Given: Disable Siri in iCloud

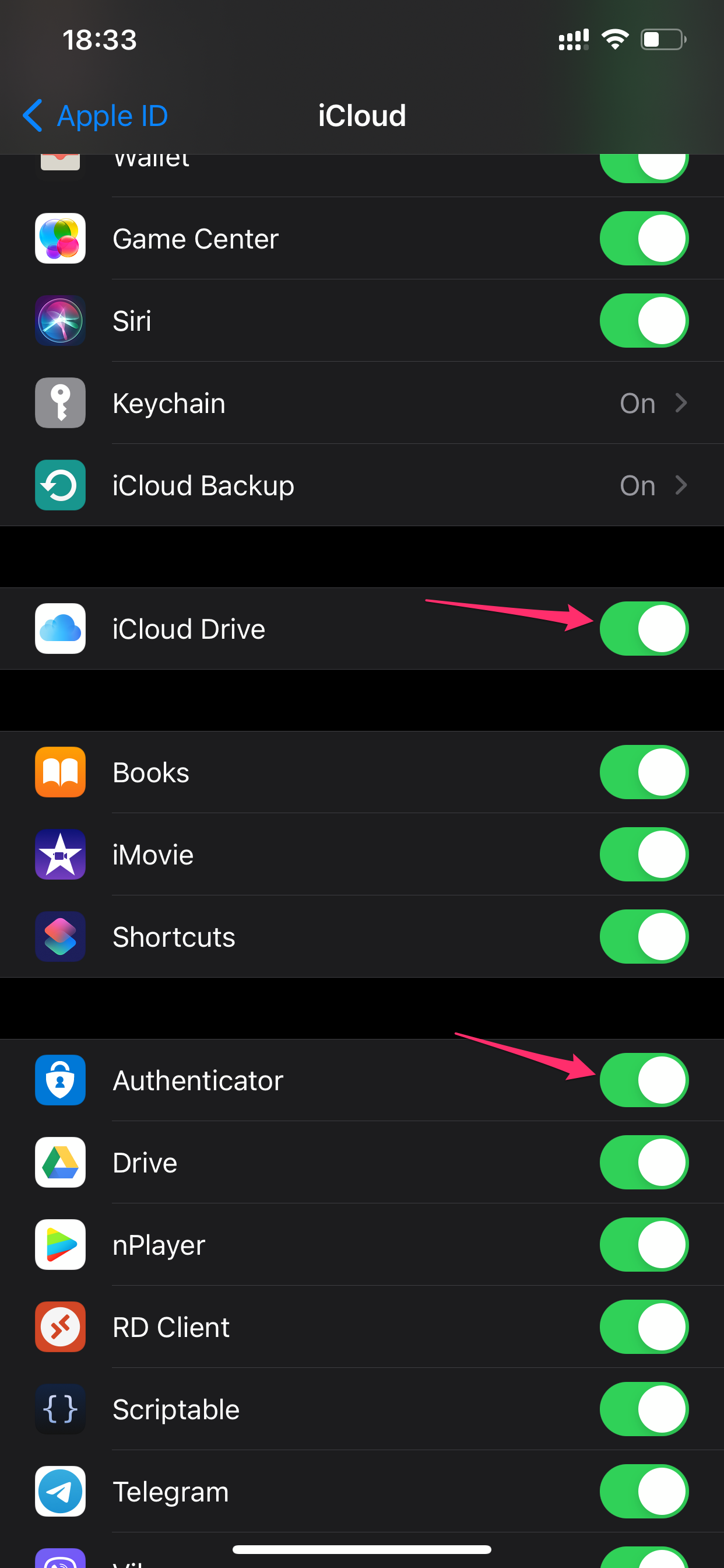Looking at the screenshot, I should coord(644,320).
